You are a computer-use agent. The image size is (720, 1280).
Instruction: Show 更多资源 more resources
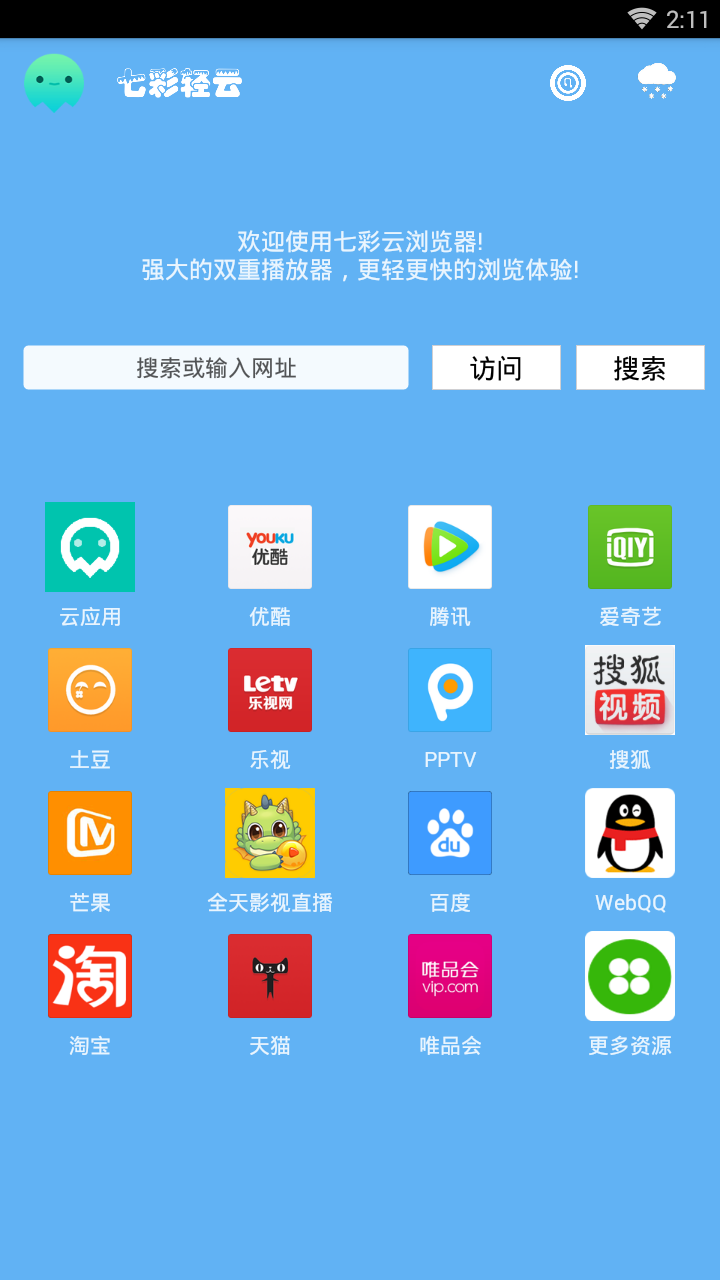tap(630, 976)
